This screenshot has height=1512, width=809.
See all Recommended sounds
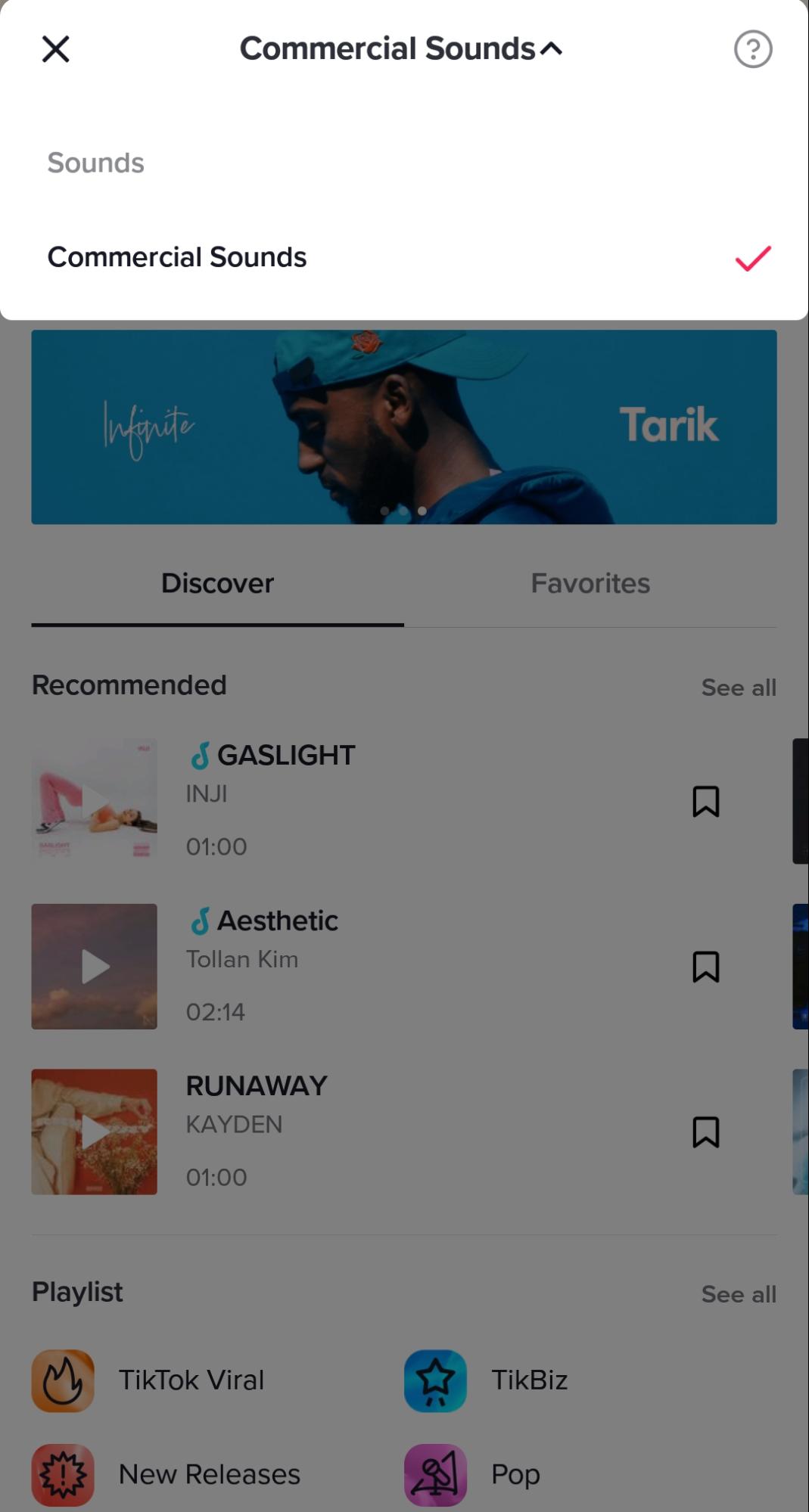(739, 688)
